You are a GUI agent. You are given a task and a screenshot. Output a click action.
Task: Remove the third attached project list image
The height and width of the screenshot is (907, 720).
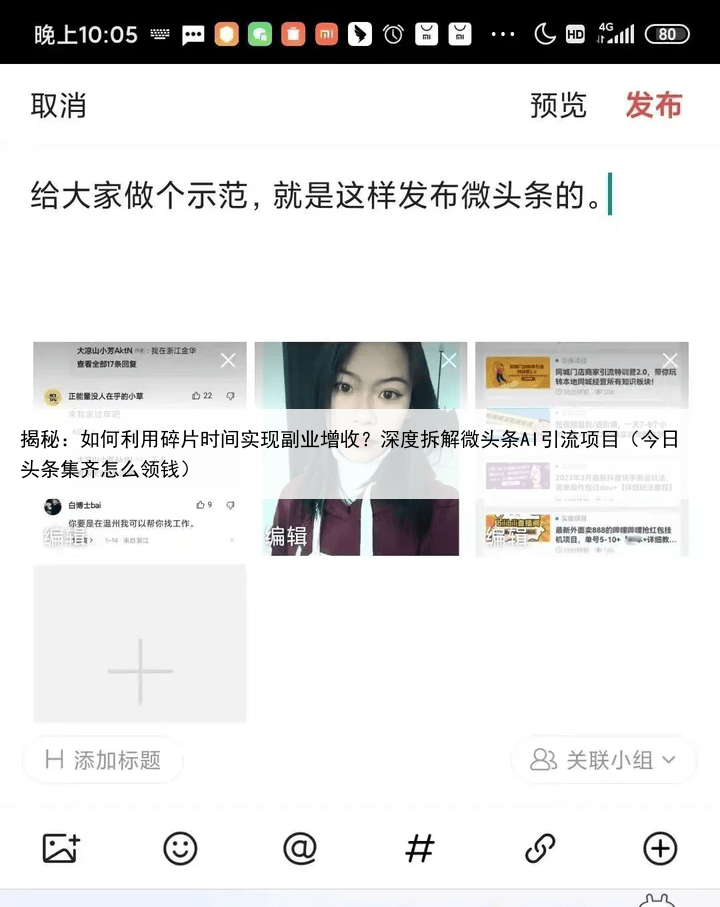click(x=670, y=361)
